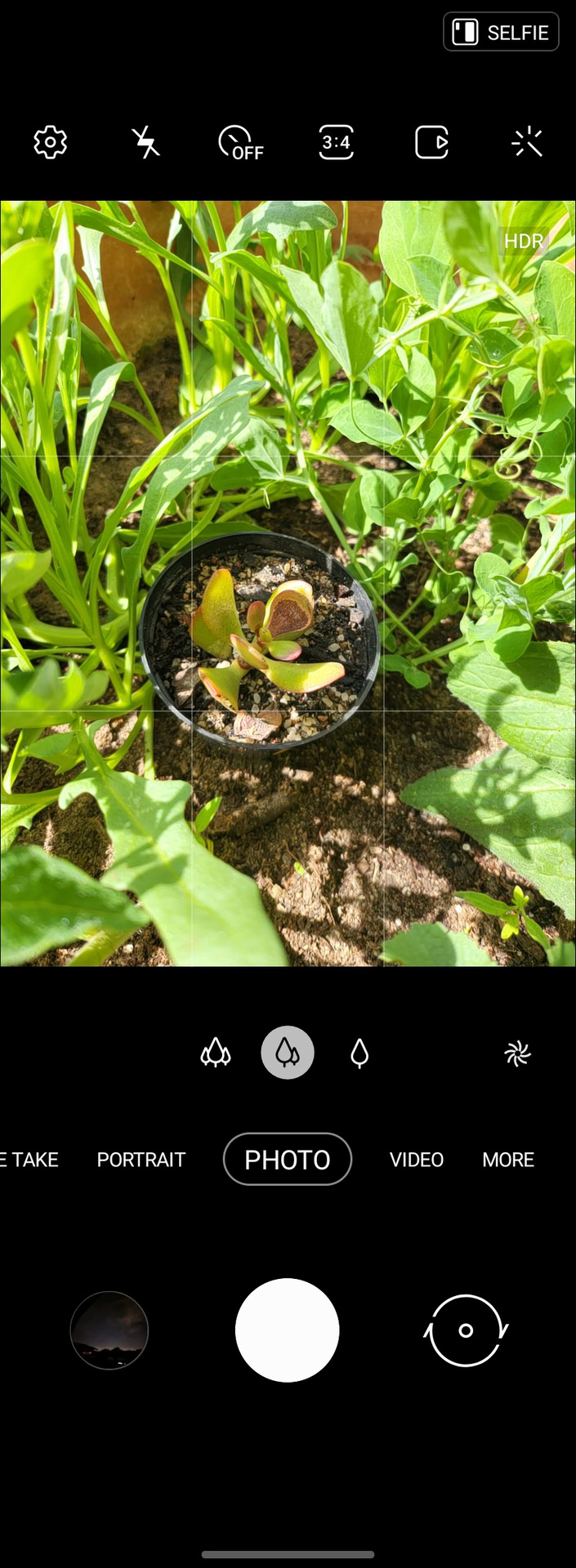This screenshot has height=1568, width=576.
Task: Select the PHOTO mode
Action: pos(288,1160)
